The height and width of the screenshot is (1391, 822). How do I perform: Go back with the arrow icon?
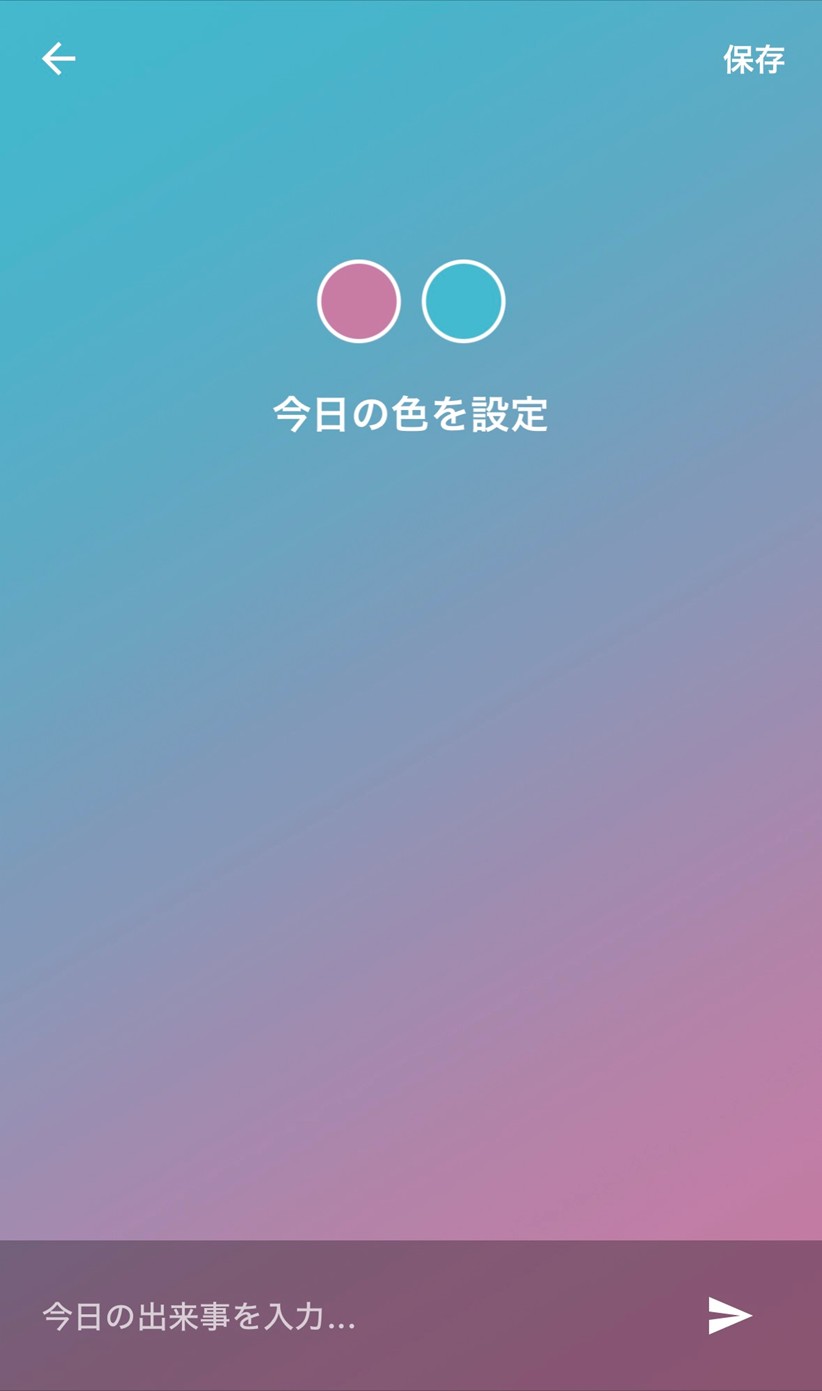[58, 59]
